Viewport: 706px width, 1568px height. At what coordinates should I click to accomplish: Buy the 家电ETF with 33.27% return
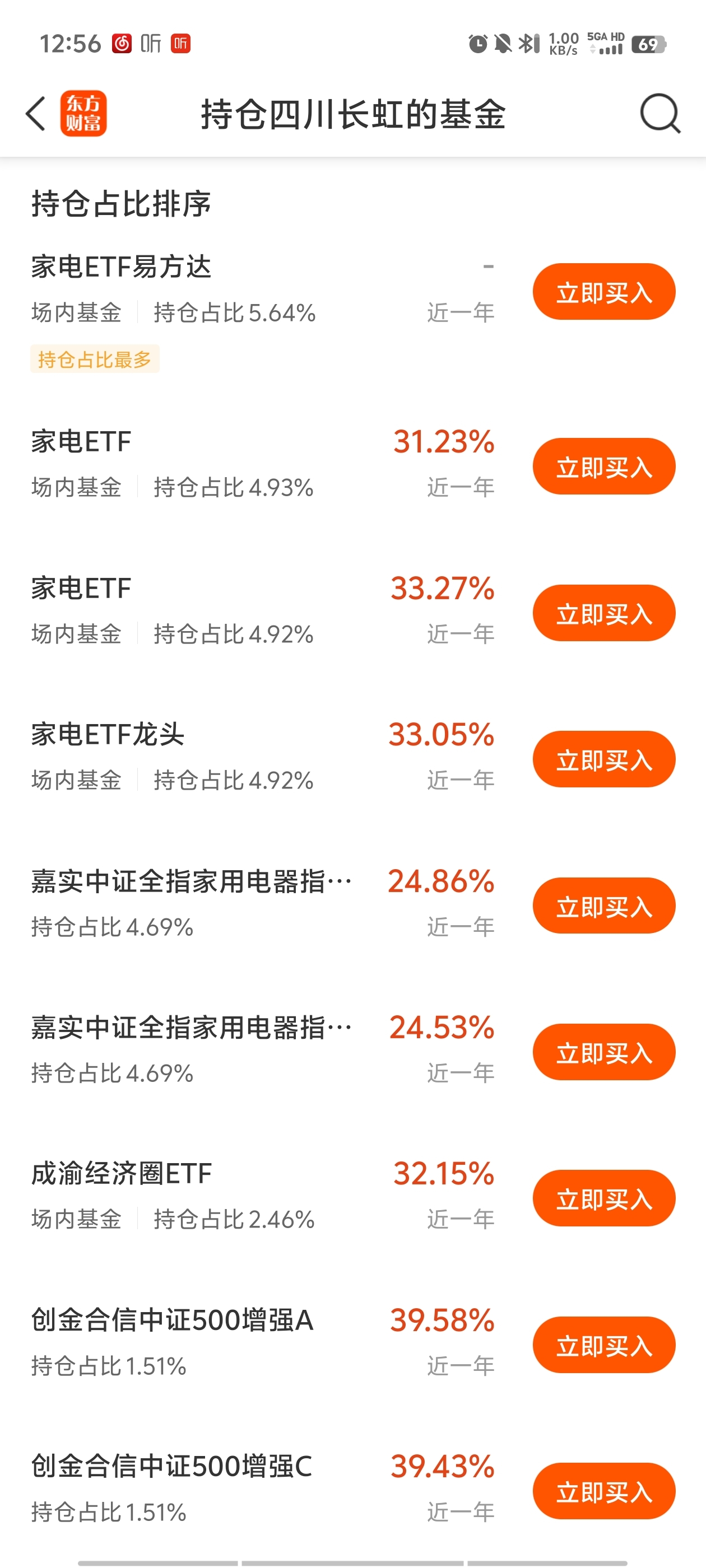pos(603,613)
